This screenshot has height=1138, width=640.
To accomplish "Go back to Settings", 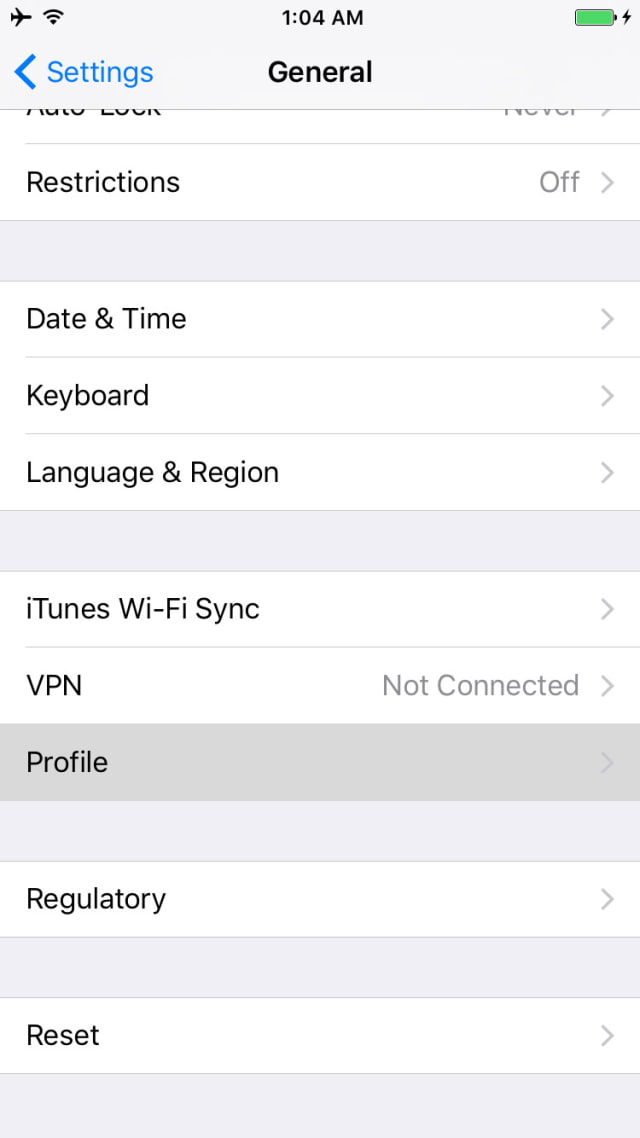I will coord(84,72).
